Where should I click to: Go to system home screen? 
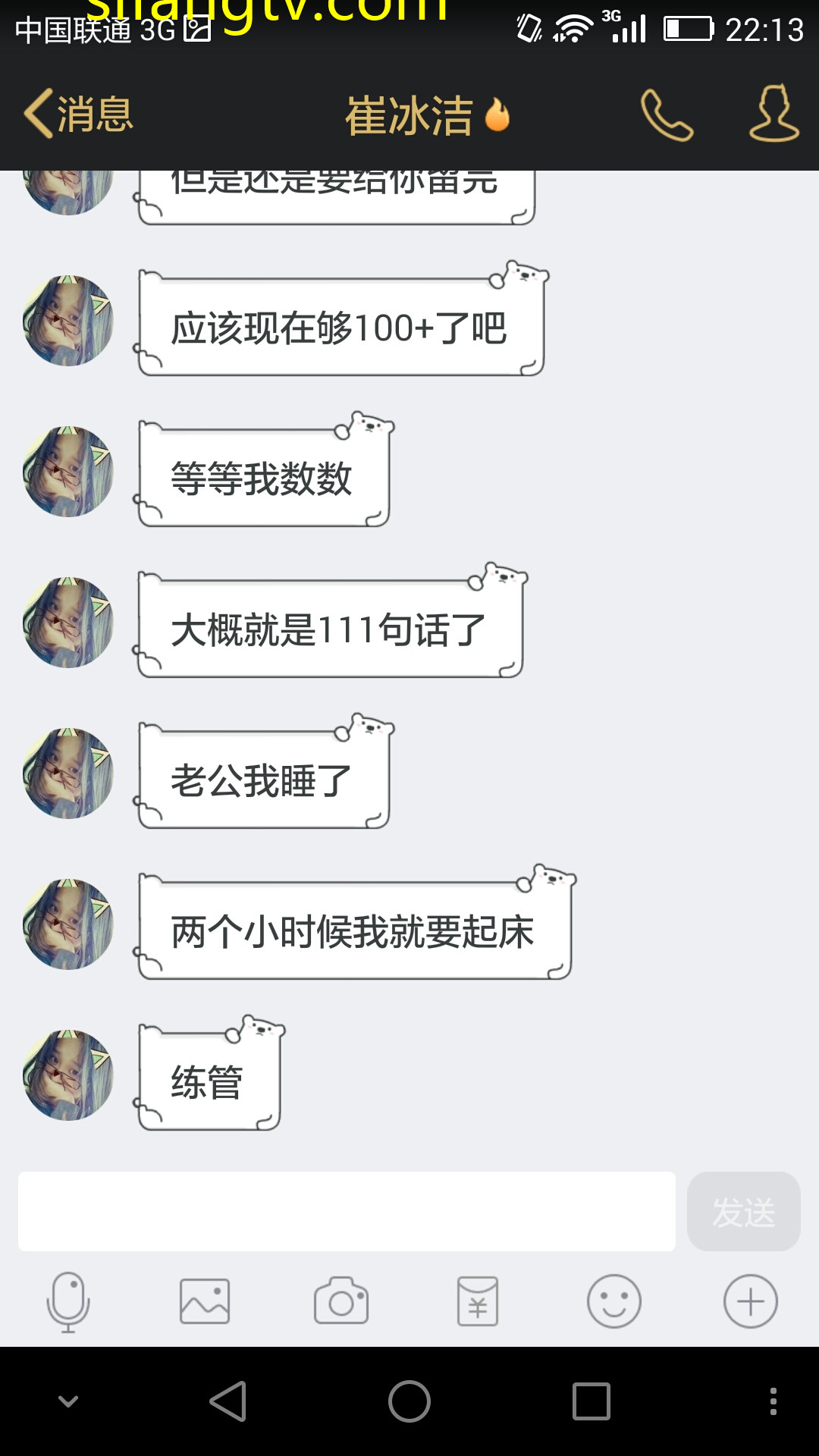coord(409,1401)
